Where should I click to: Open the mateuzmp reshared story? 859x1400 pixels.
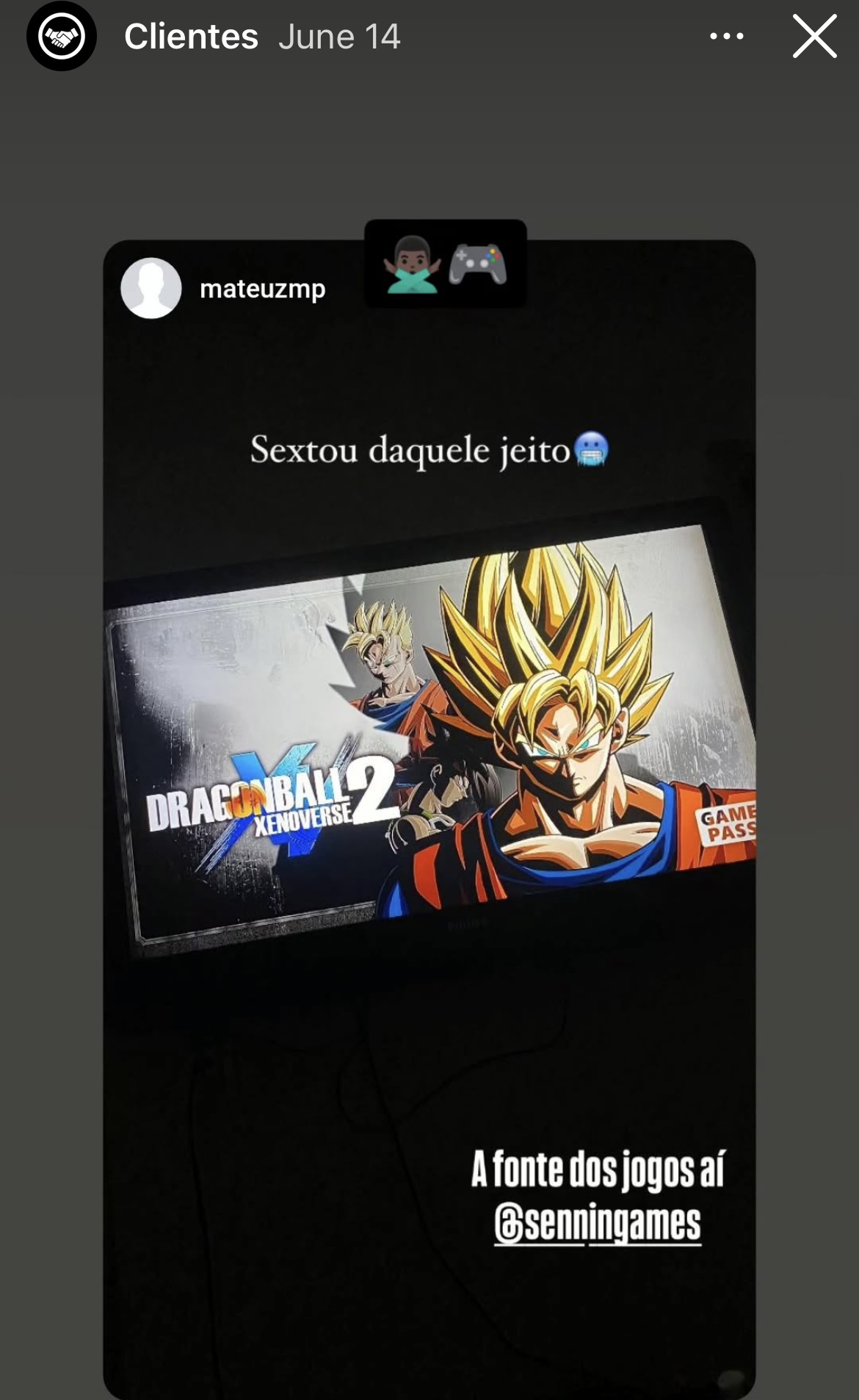[x=429, y=818]
